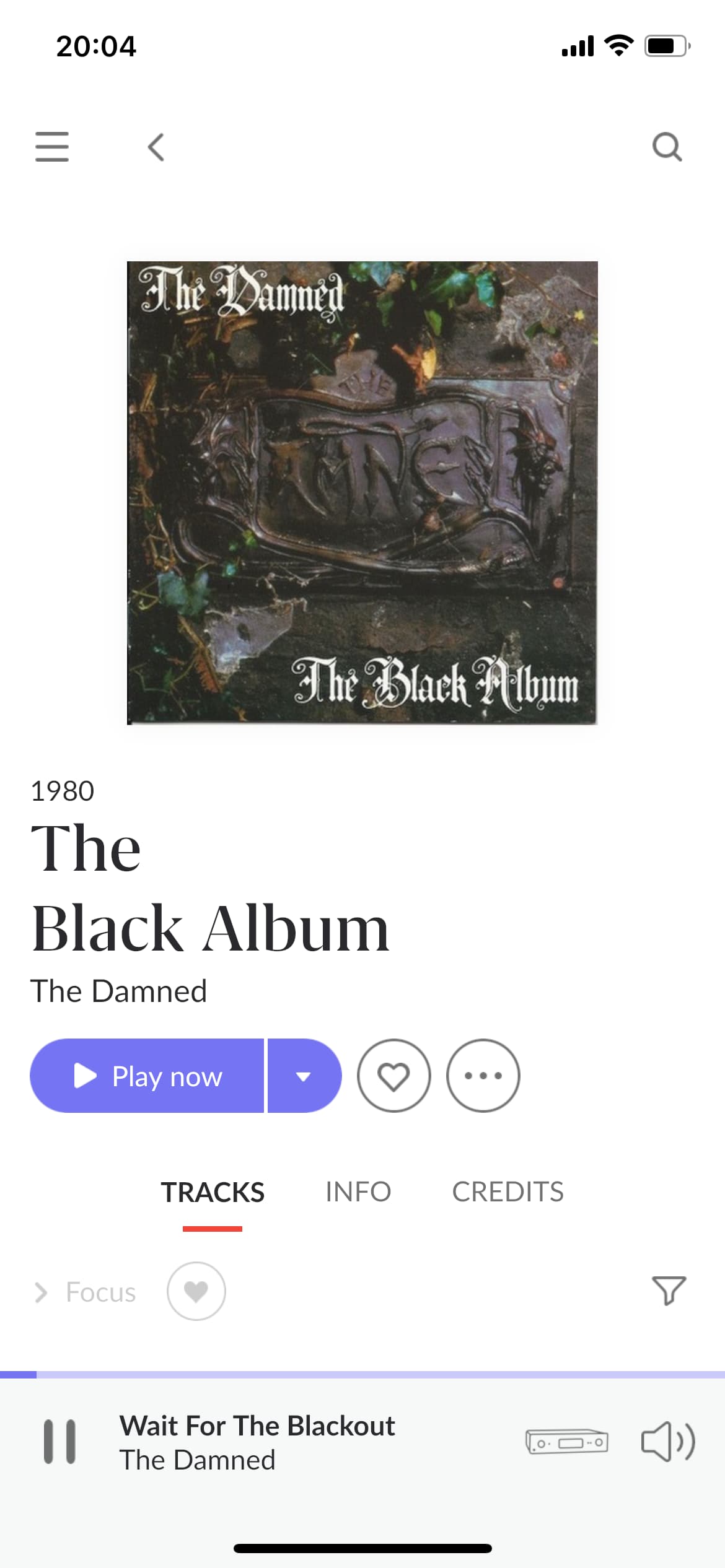Screen dimensions: 725x1568
Task: Filter tracks by favorites heart
Action: (x=196, y=1292)
